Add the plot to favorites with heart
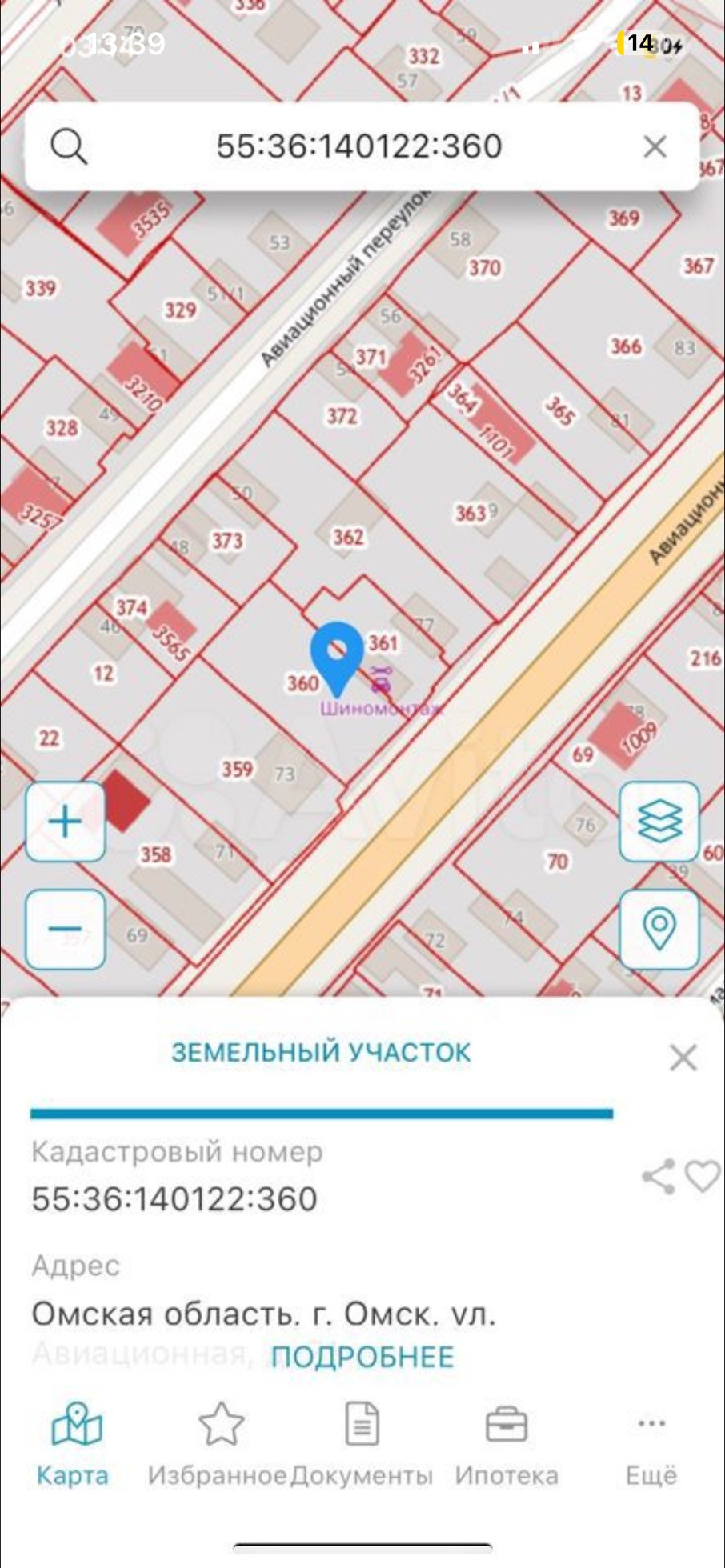Image resolution: width=725 pixels, height=1568 pixels. (703, 1176)
